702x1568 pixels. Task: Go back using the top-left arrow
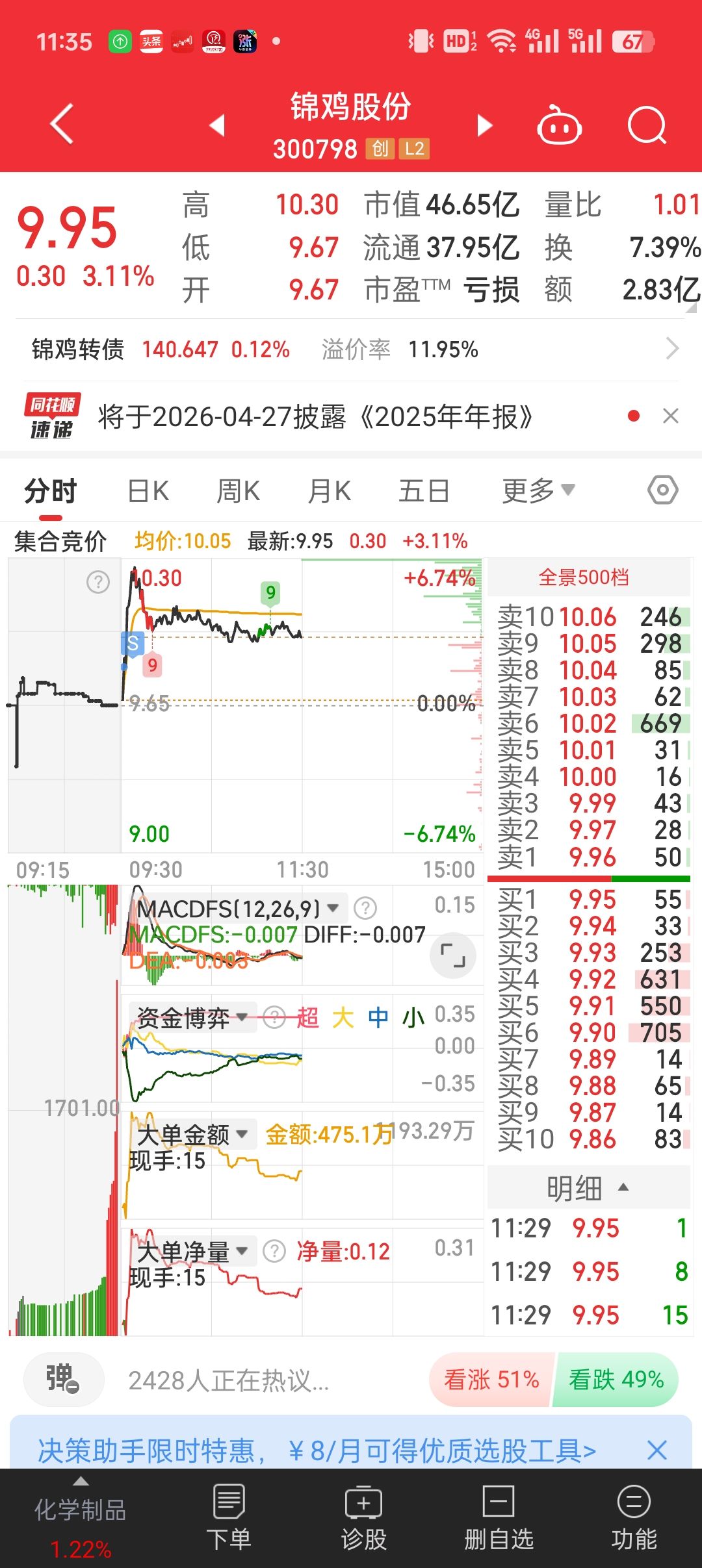[62, 123]
